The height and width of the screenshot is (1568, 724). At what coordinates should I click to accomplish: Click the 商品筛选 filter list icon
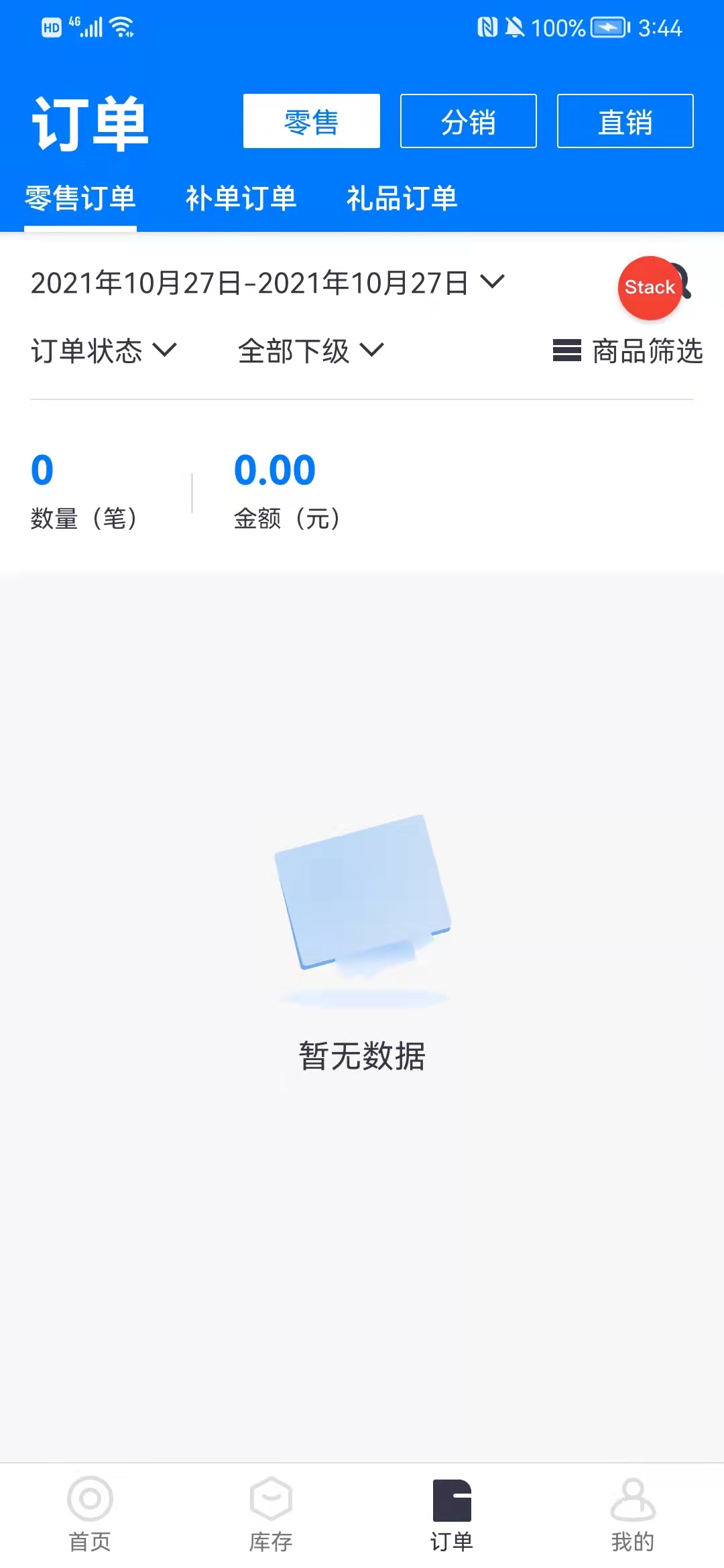click(565, 351)
